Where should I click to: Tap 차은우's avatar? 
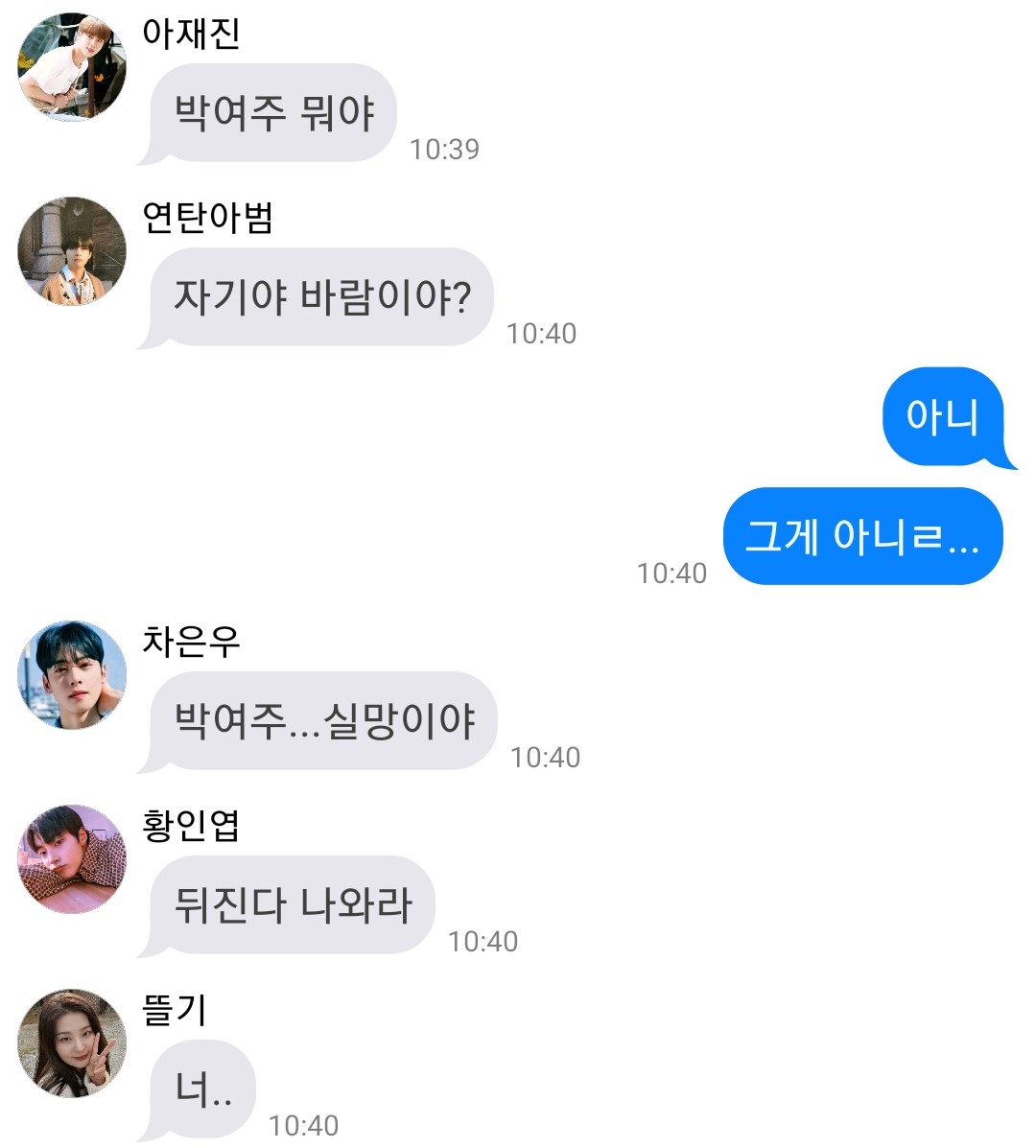click(72, 675)
